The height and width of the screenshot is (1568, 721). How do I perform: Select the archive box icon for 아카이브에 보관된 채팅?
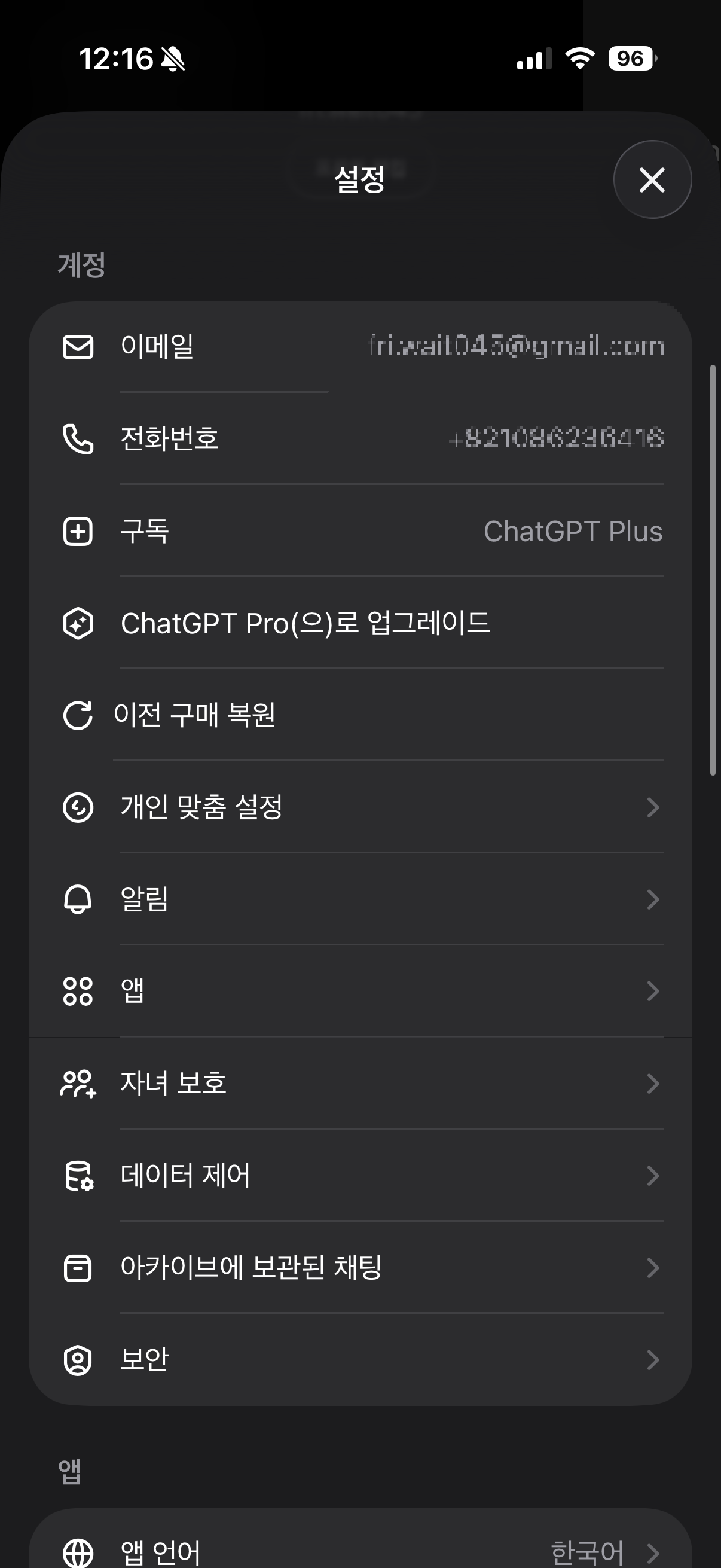tap(78, 1268)
